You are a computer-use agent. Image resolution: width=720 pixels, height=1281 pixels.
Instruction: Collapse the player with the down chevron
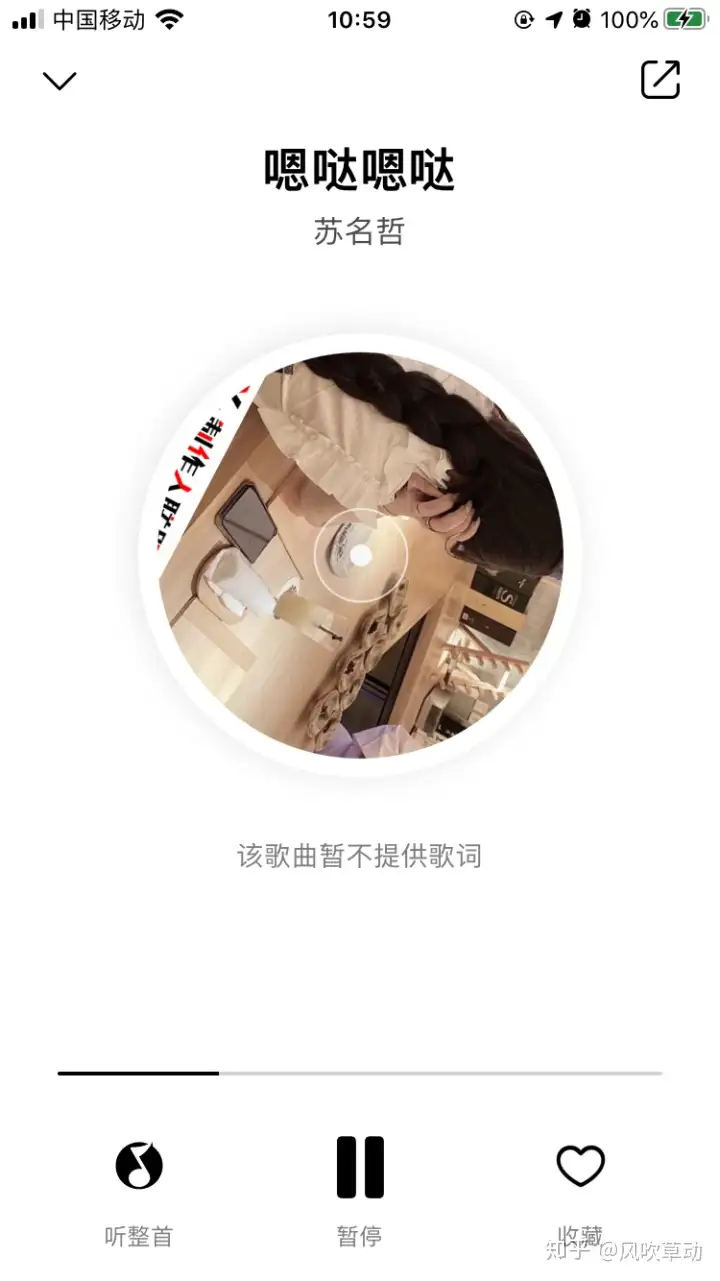coord(60,81)
